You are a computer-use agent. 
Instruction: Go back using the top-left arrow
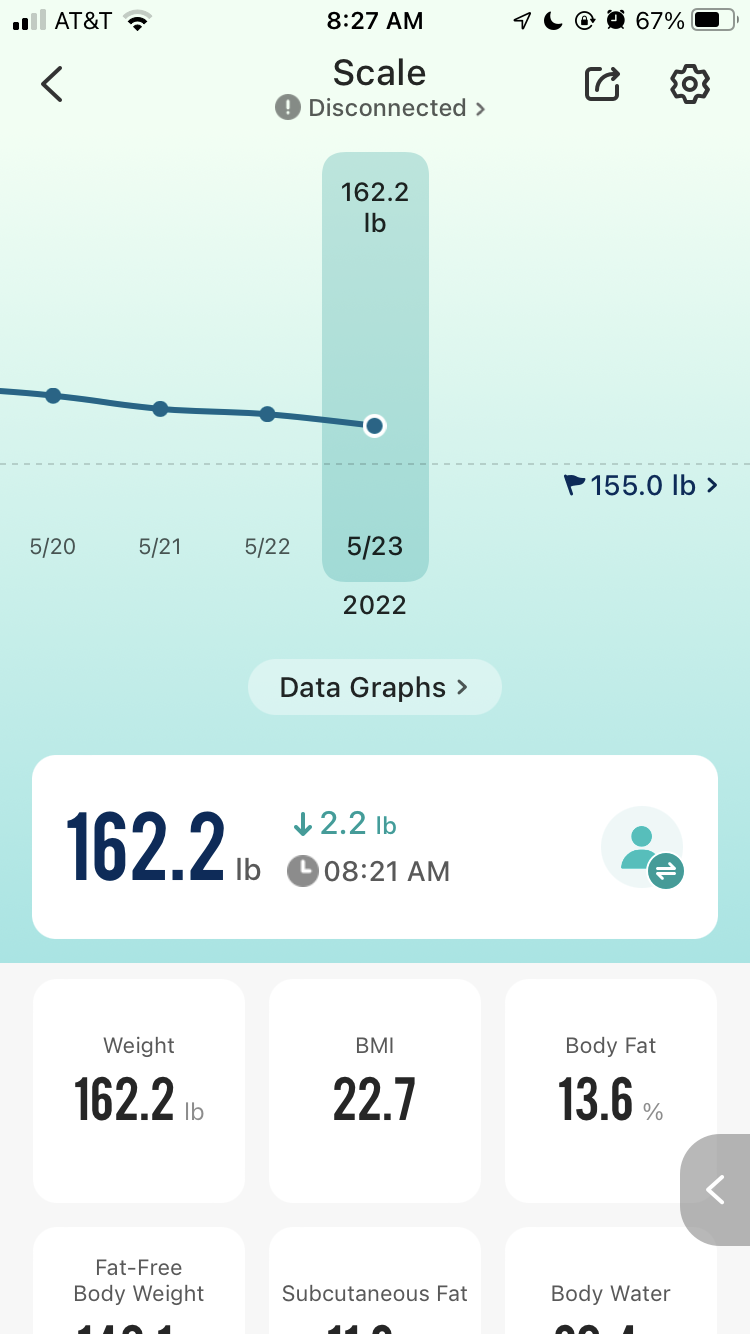[52, 85]
